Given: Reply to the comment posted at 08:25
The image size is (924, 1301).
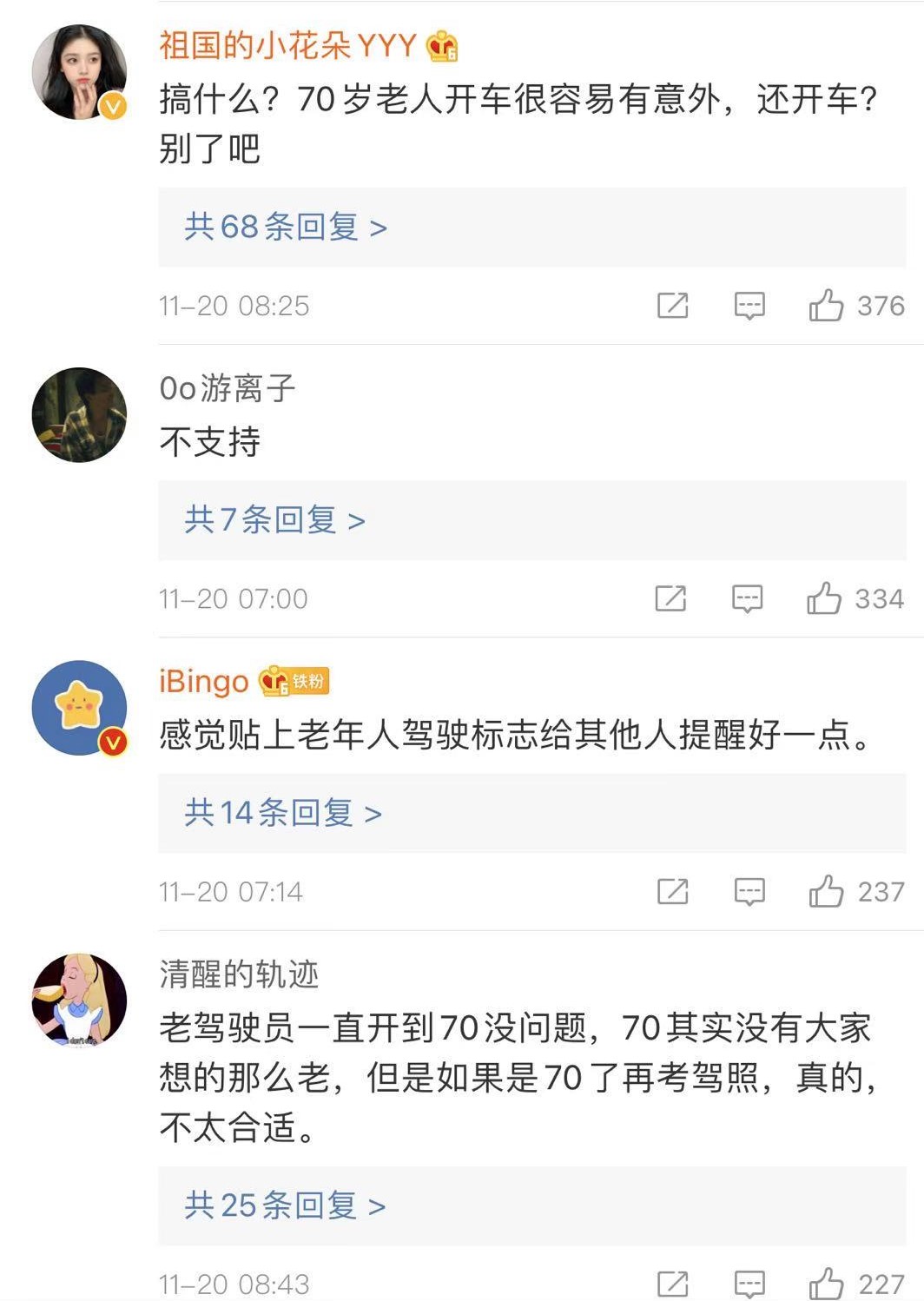Looking at the screenshot, I should 749,306.
